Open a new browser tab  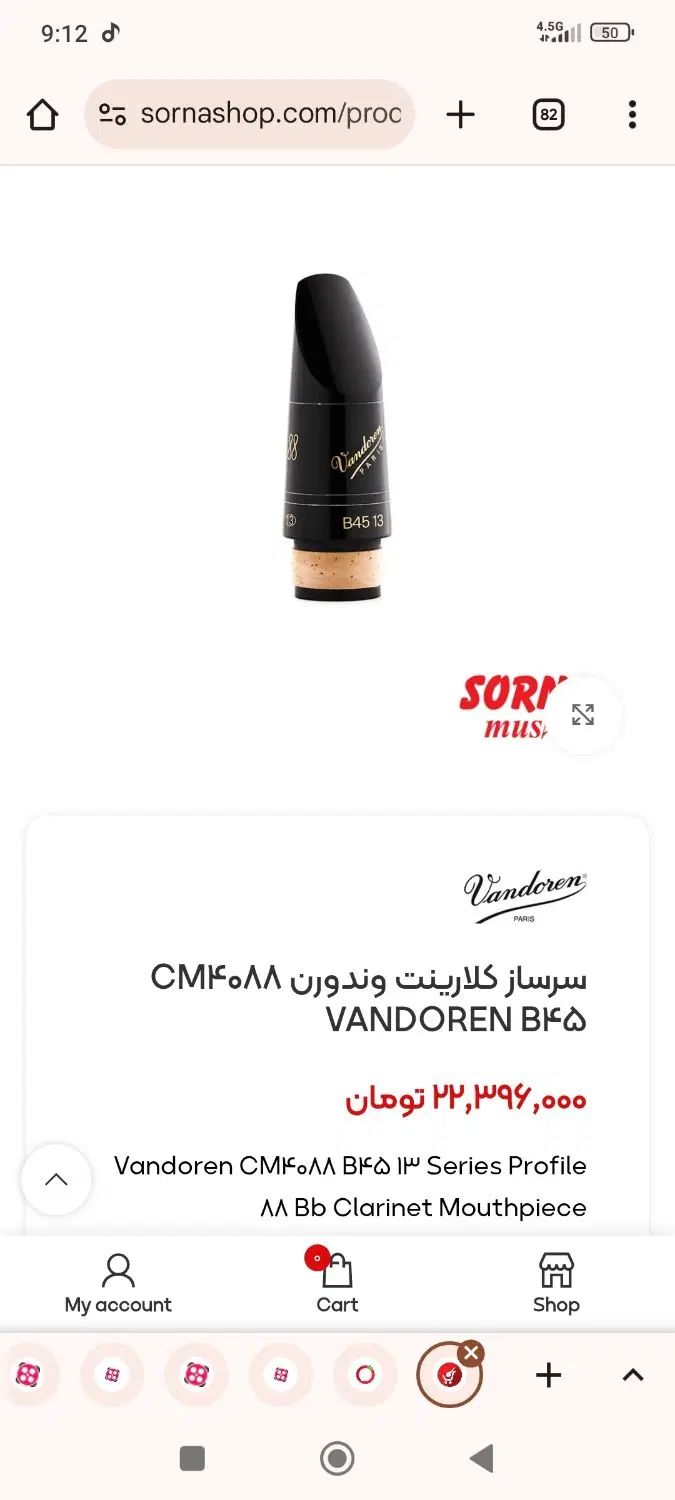(x=460, y=115)
